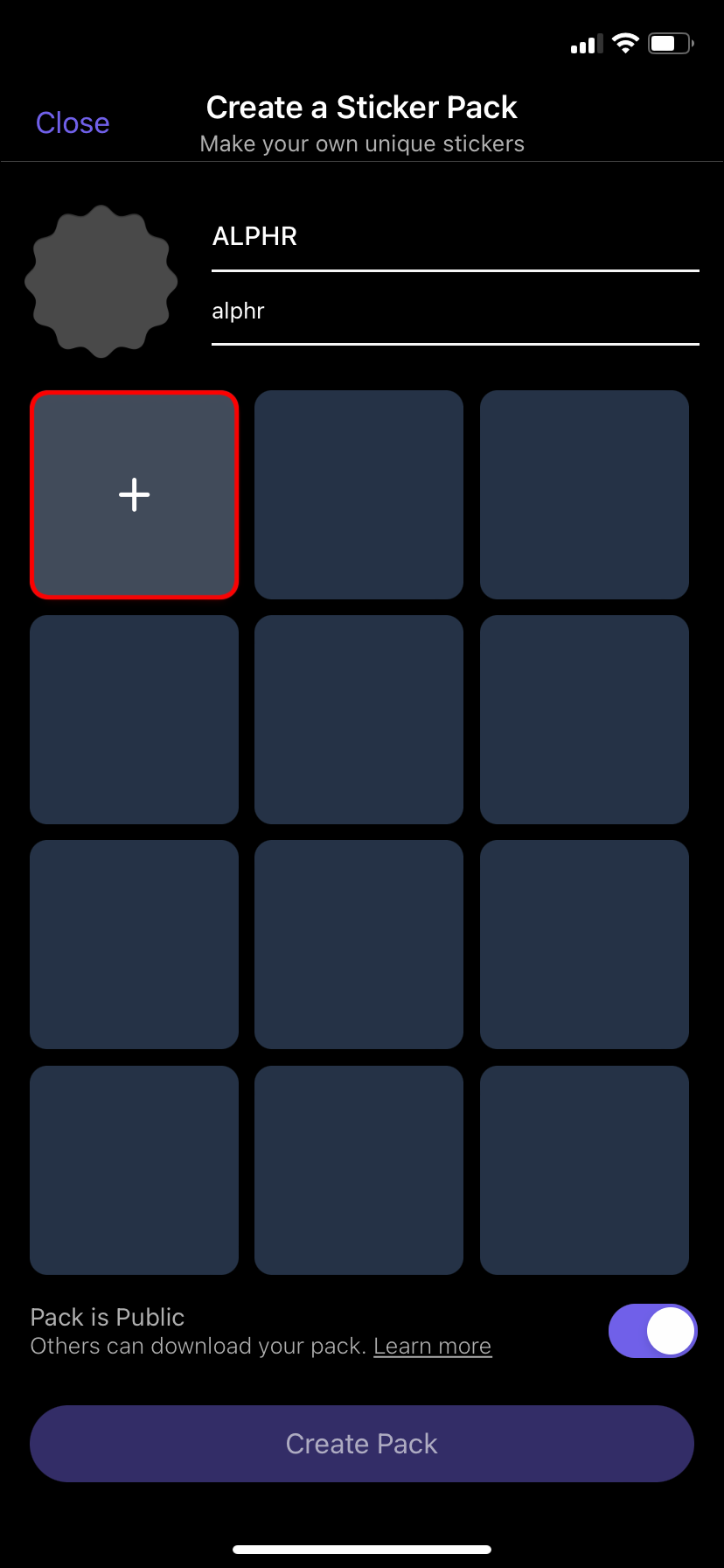Screen dimensions: 724x1568
Task: Tap the pack icon placeholder
Action: [x=101, y=282]
